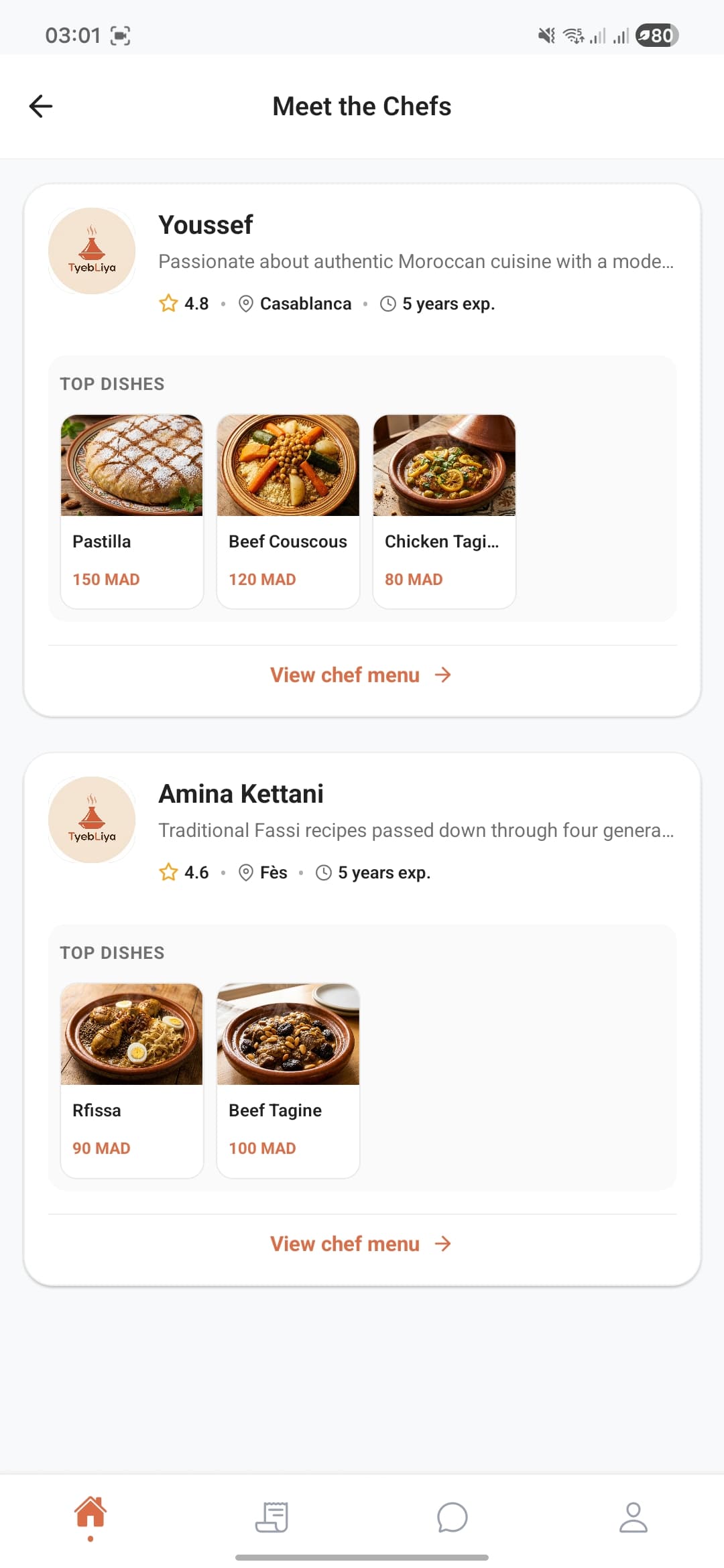Tap the star rating icon beside 4.8

(170, 303)
